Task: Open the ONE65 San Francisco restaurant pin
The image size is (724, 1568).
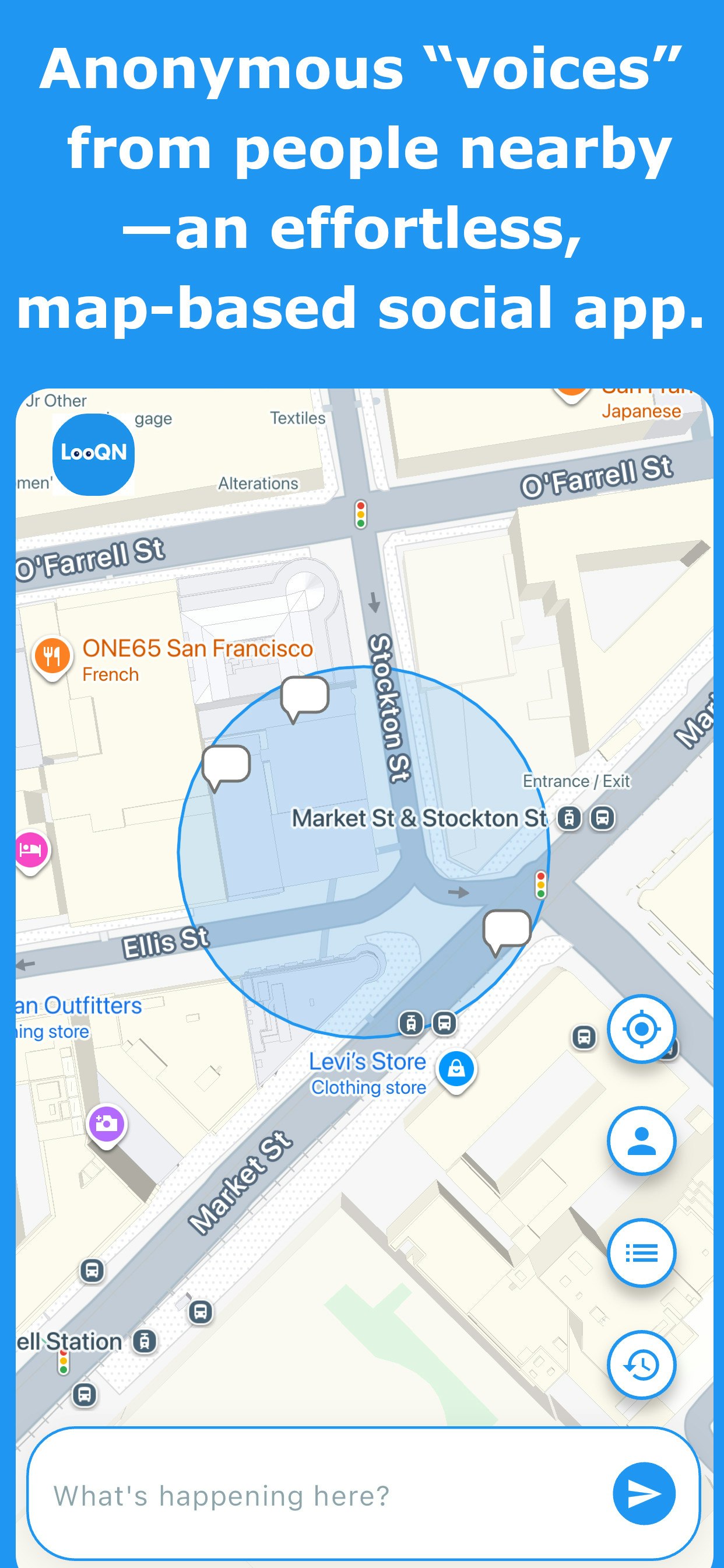Action: tap(52, 654)
